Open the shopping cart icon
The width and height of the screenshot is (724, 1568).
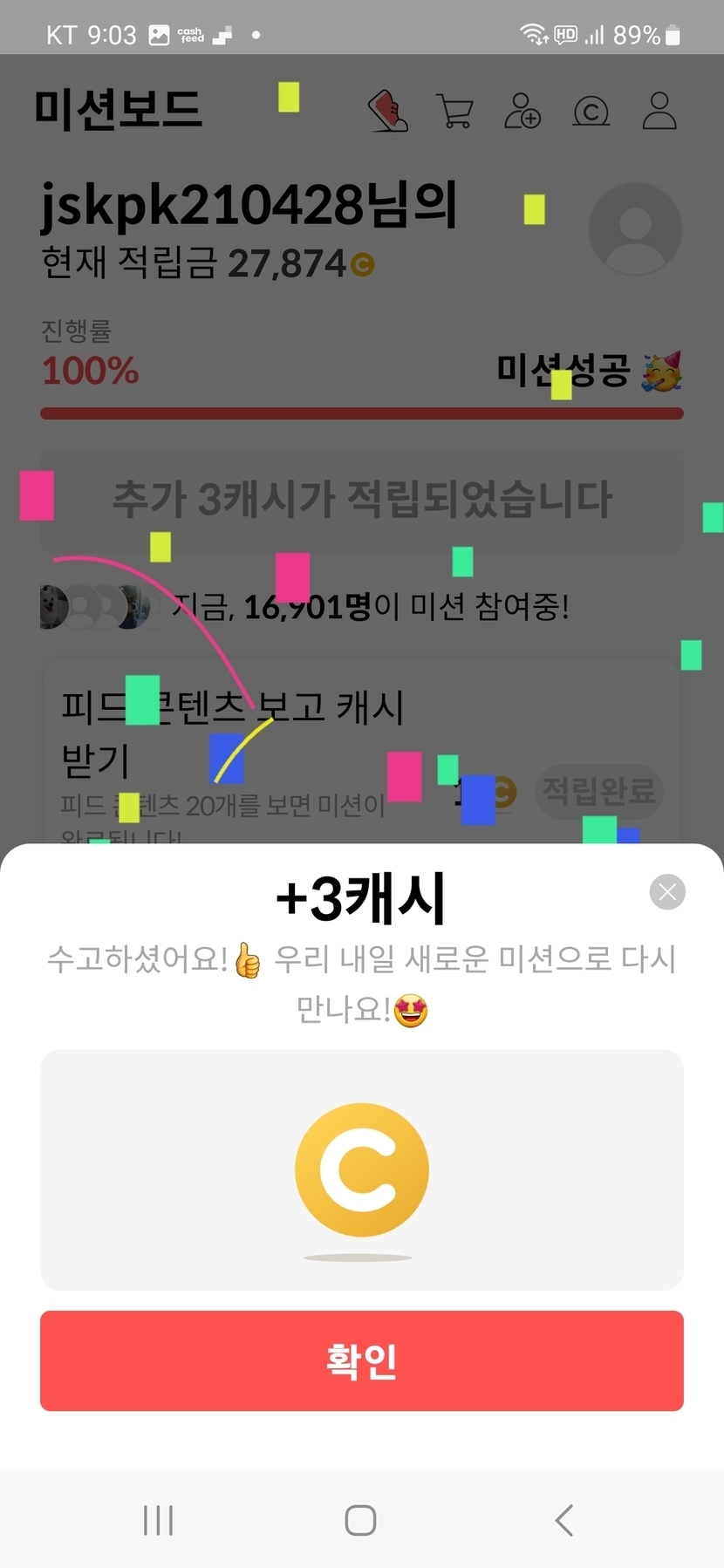pyautogui.click(x=454, y=112)
